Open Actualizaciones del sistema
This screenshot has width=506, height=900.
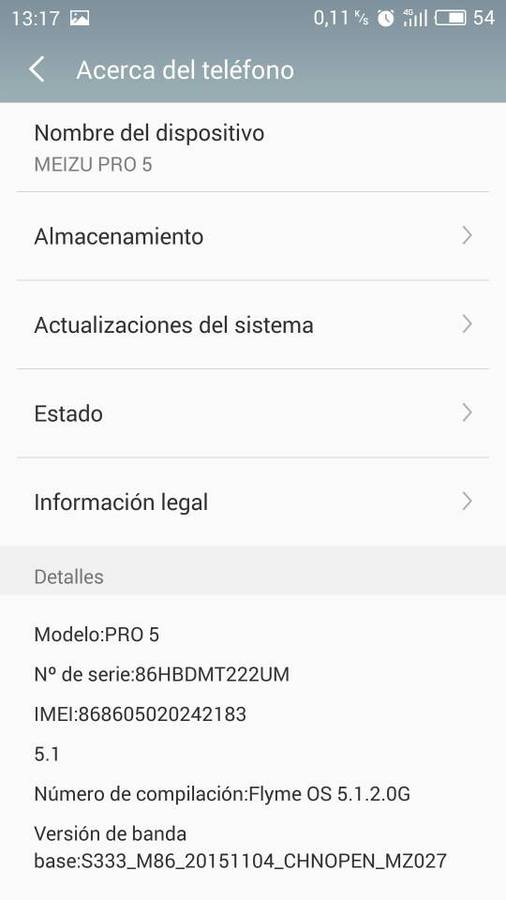pos(253,325)
